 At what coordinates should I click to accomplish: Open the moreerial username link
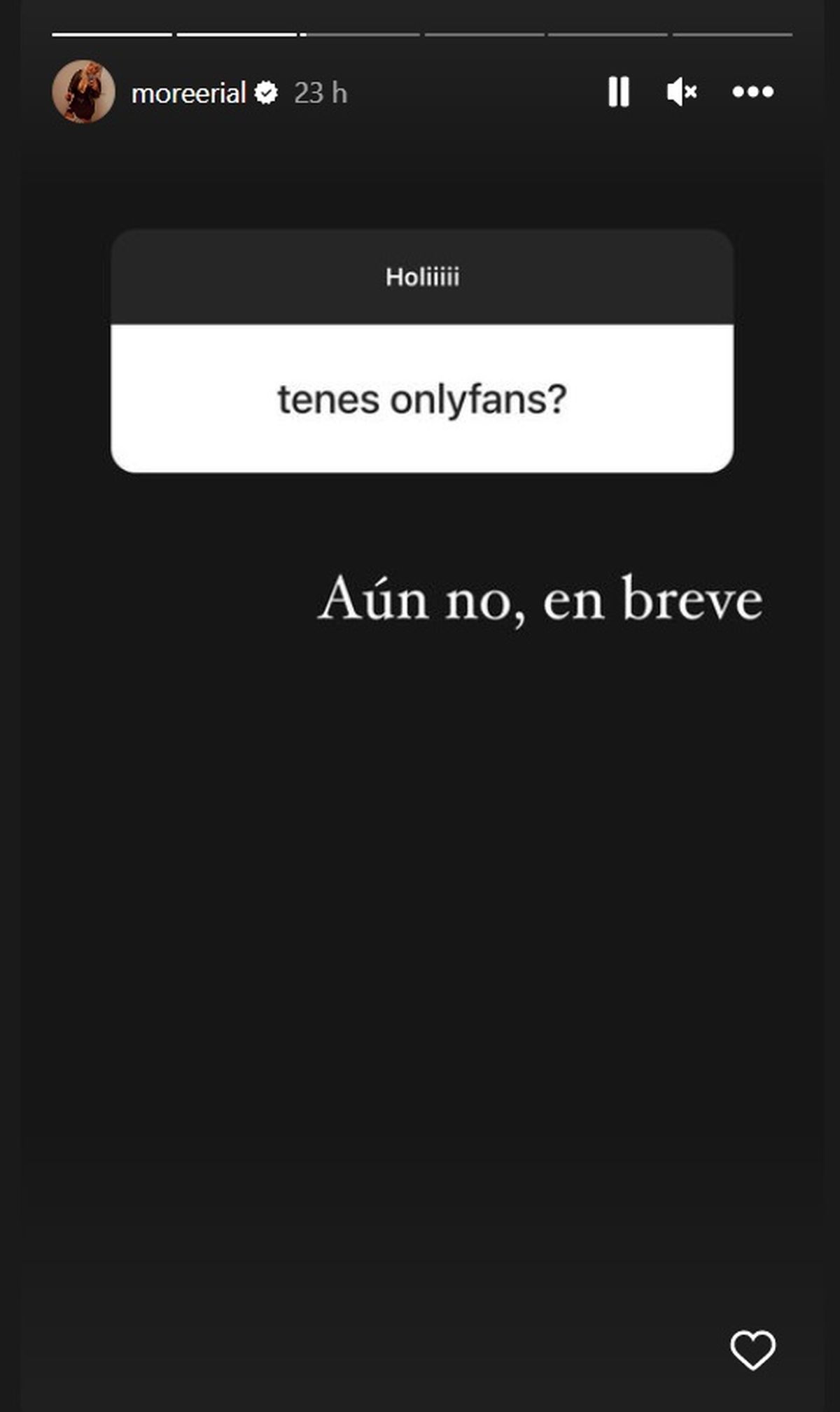(188, 93)
